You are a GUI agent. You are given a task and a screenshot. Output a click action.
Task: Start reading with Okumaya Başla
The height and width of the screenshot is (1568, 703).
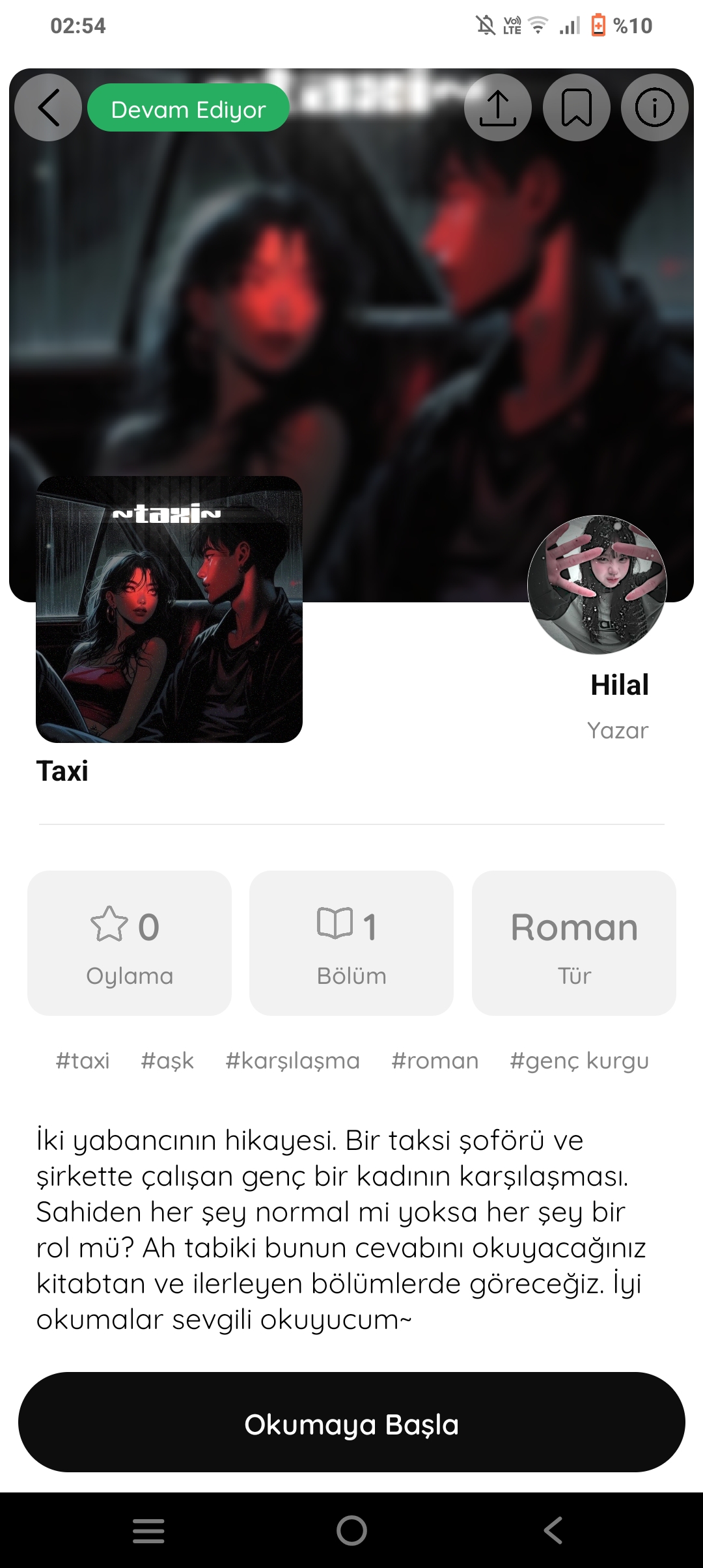click(x=351, y=1422)
